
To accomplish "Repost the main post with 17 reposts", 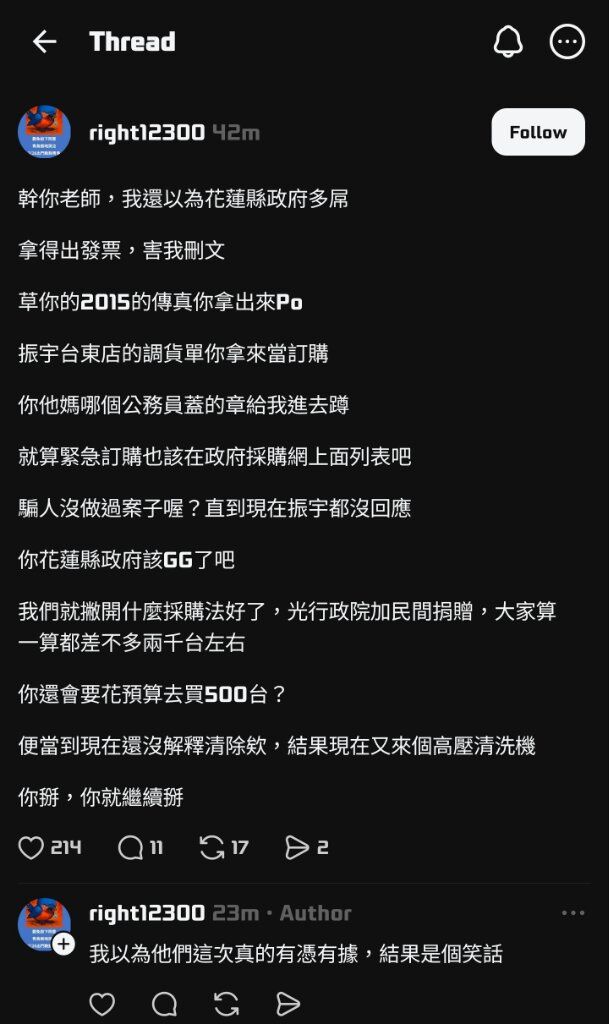I will coord(212,848).
